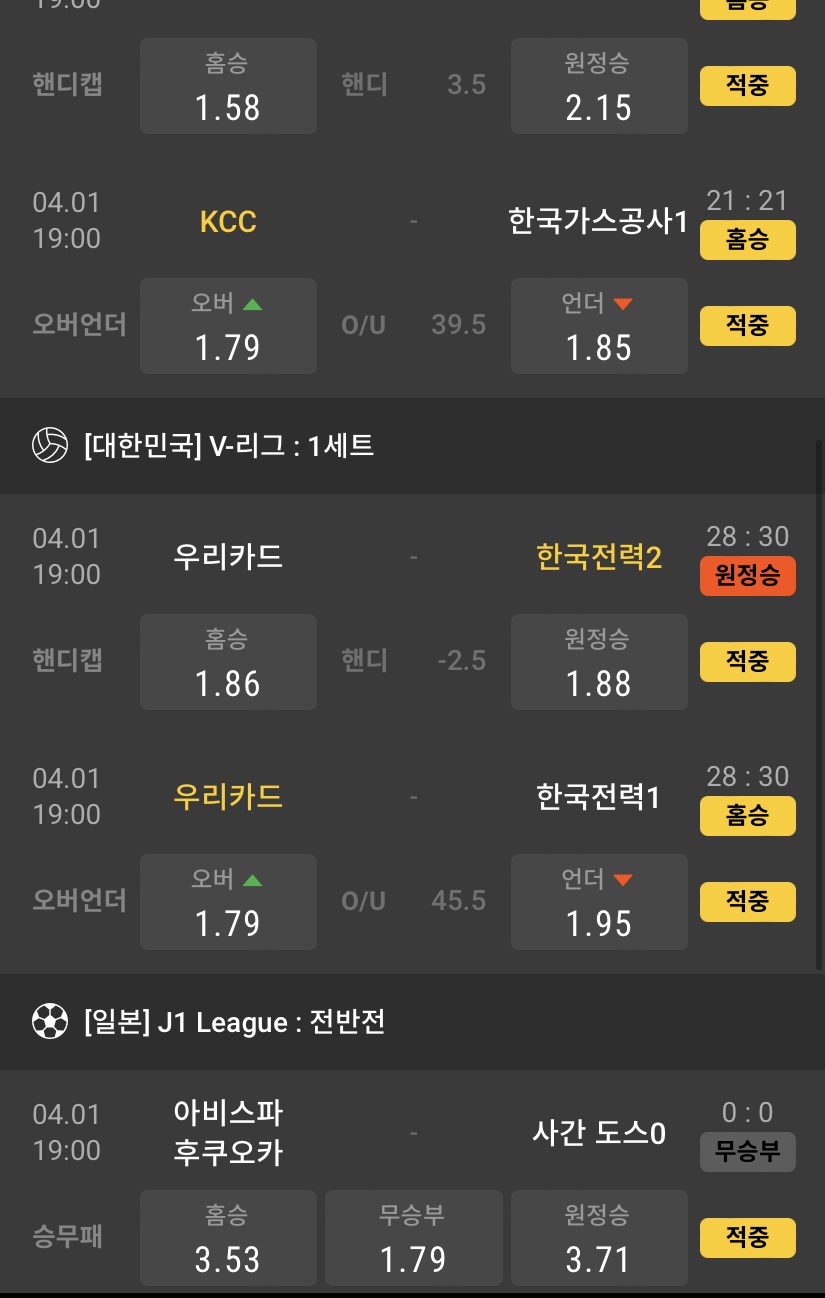825x1298 pixels.
Task: Select 원정승 3.71 for 사간 도스
Action: tap(599, 1239)
